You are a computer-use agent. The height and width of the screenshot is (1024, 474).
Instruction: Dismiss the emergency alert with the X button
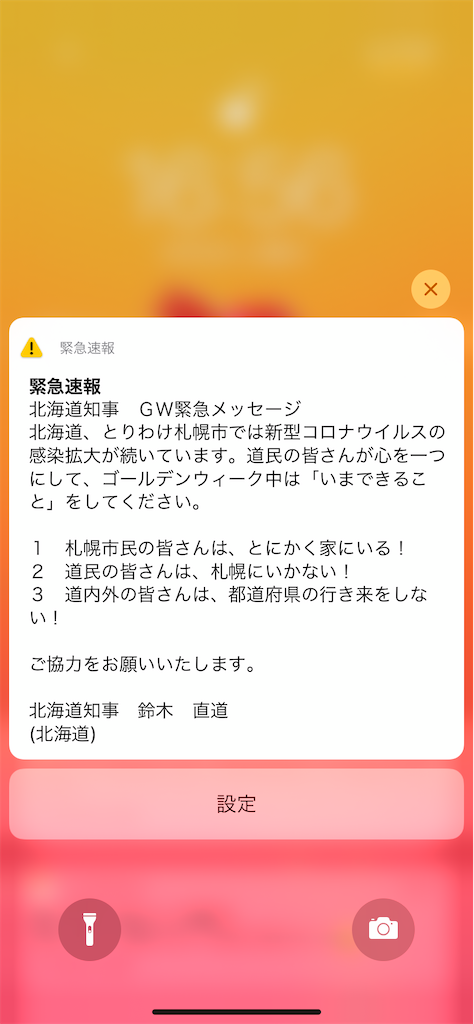[430, 289]
